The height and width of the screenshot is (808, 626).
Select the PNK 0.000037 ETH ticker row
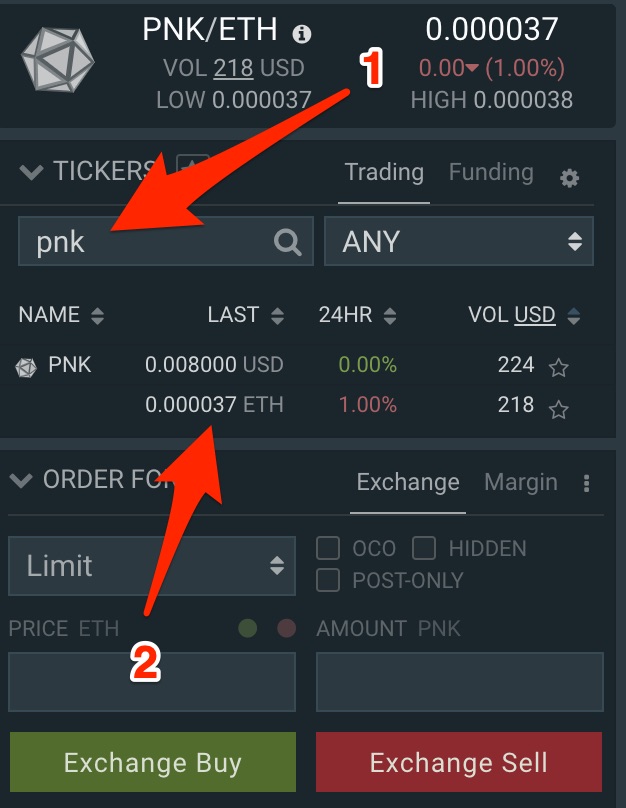click(x=300, y=405)
